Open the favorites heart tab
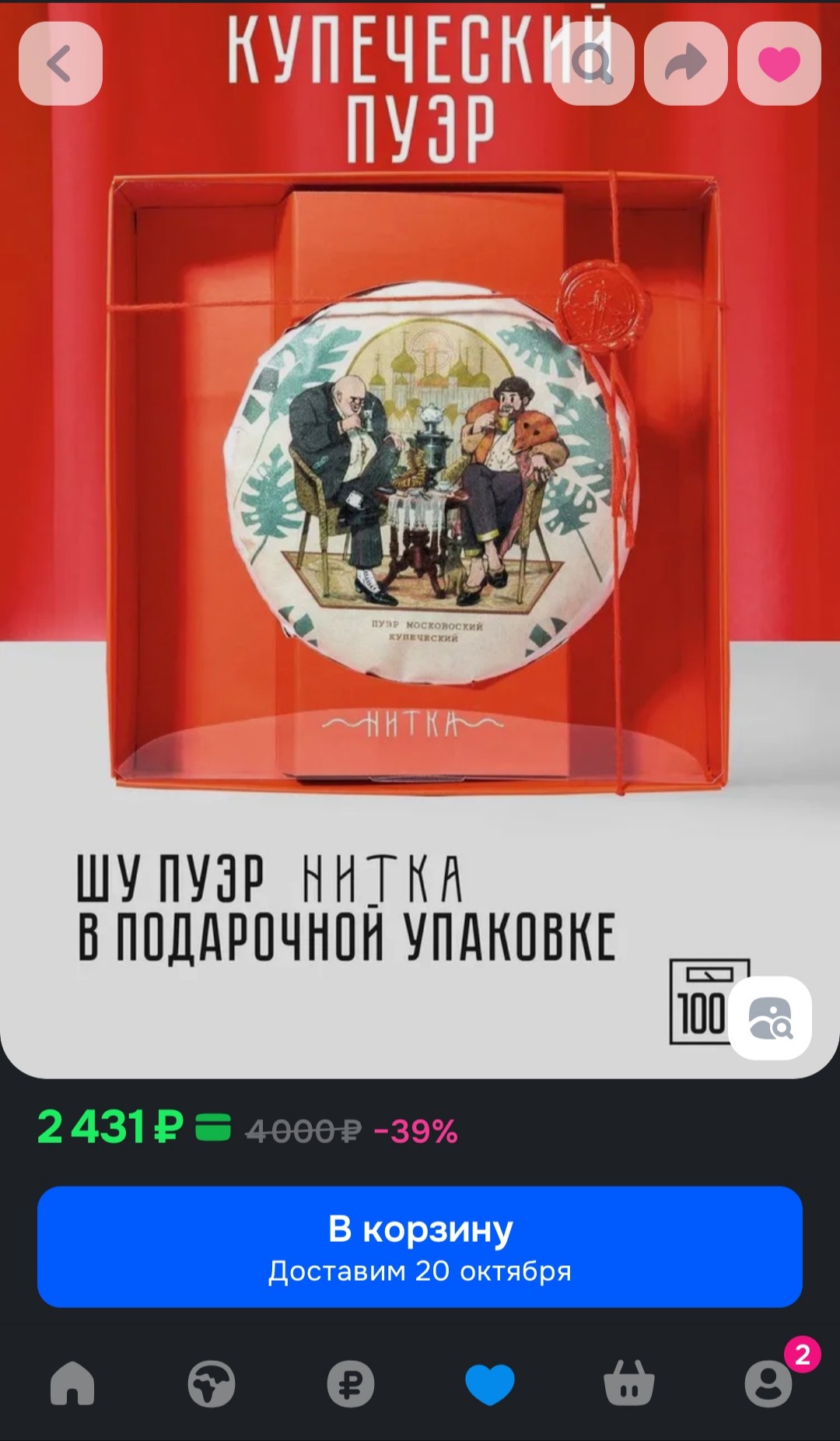The image size is (840, 1441). click(490, 1383)
